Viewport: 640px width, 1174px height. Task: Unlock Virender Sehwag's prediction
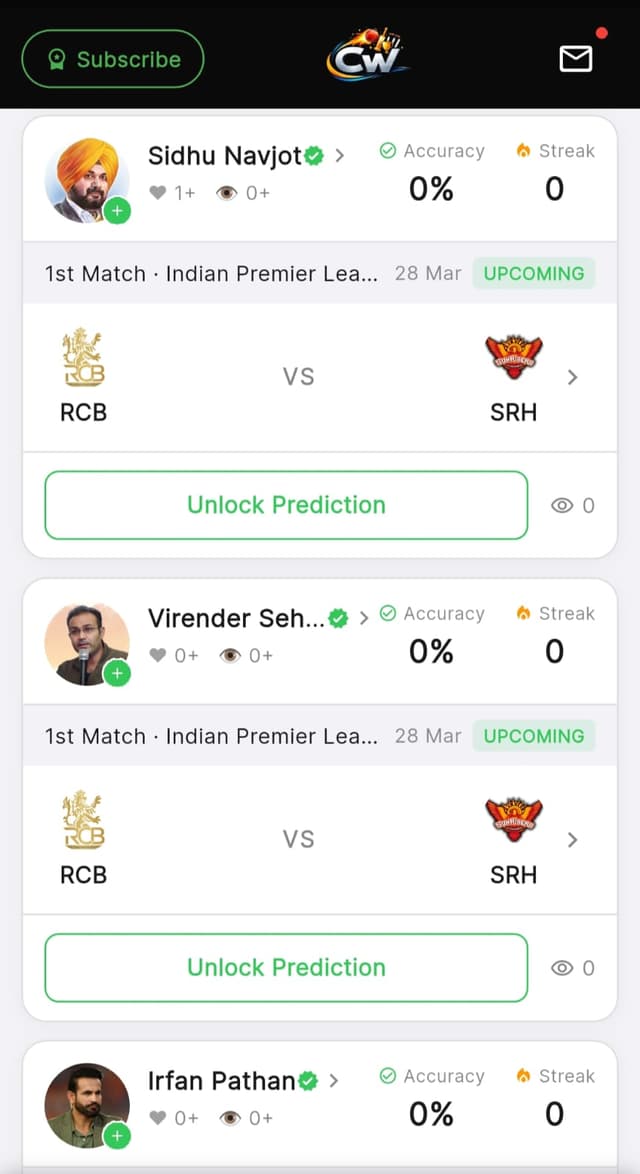[x=286, y=967]
